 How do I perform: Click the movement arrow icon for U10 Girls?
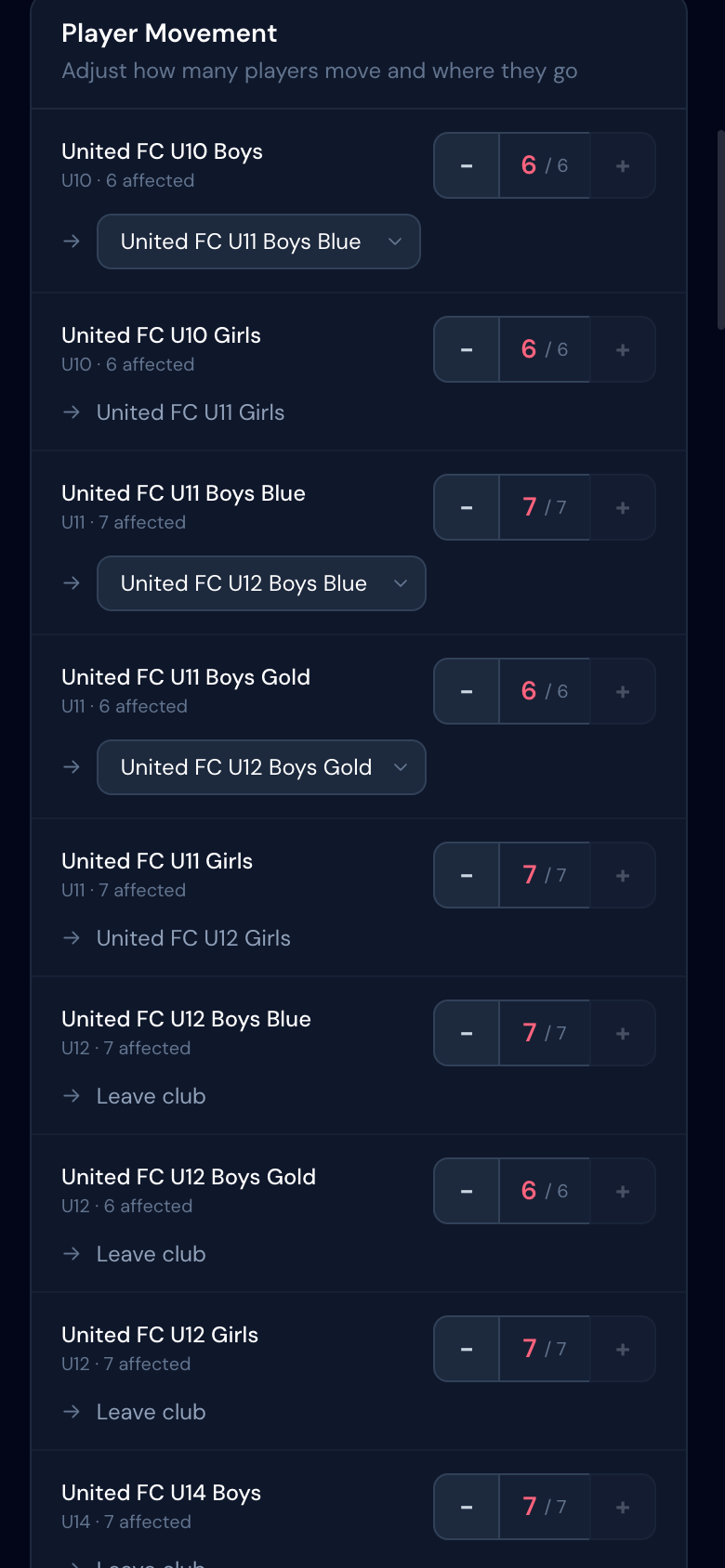click(x=72, y=412)
